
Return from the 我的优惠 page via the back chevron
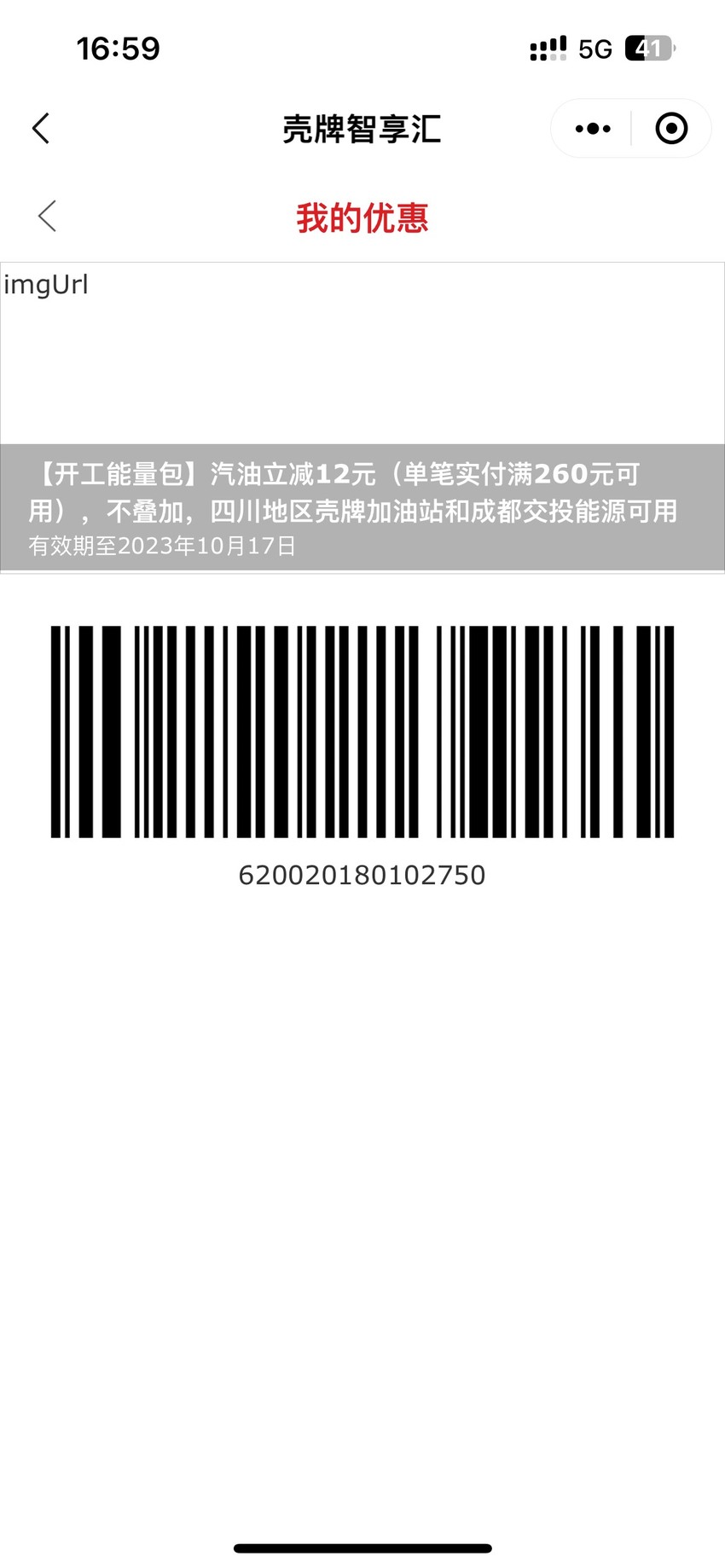(x=48, y=217)
